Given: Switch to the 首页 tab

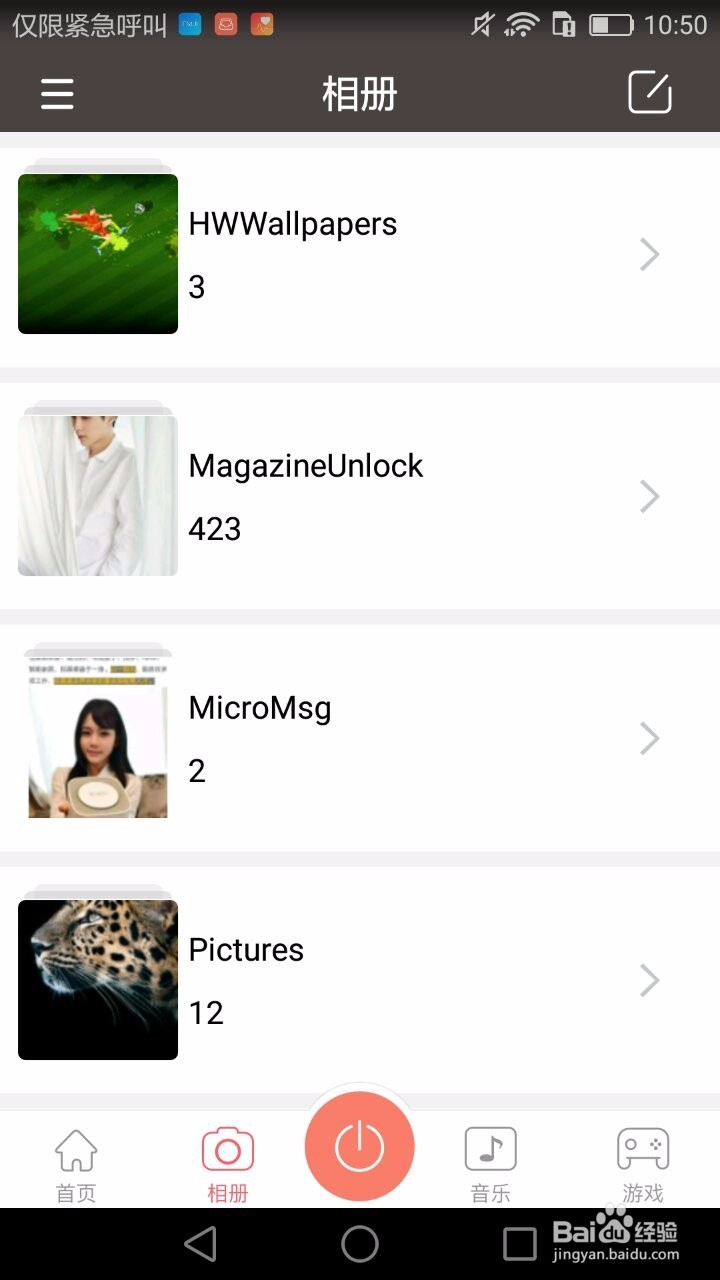Looking at the screenshot, I should tap(76, 1164).
